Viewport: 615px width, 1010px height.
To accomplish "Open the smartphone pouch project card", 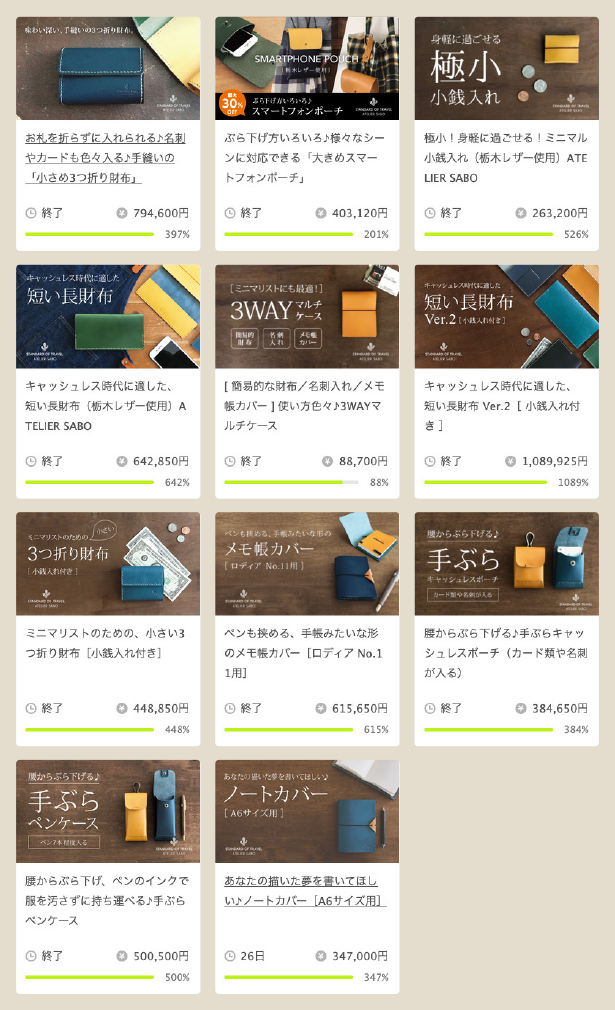I will pyautogui.click(x=307, y=133).
